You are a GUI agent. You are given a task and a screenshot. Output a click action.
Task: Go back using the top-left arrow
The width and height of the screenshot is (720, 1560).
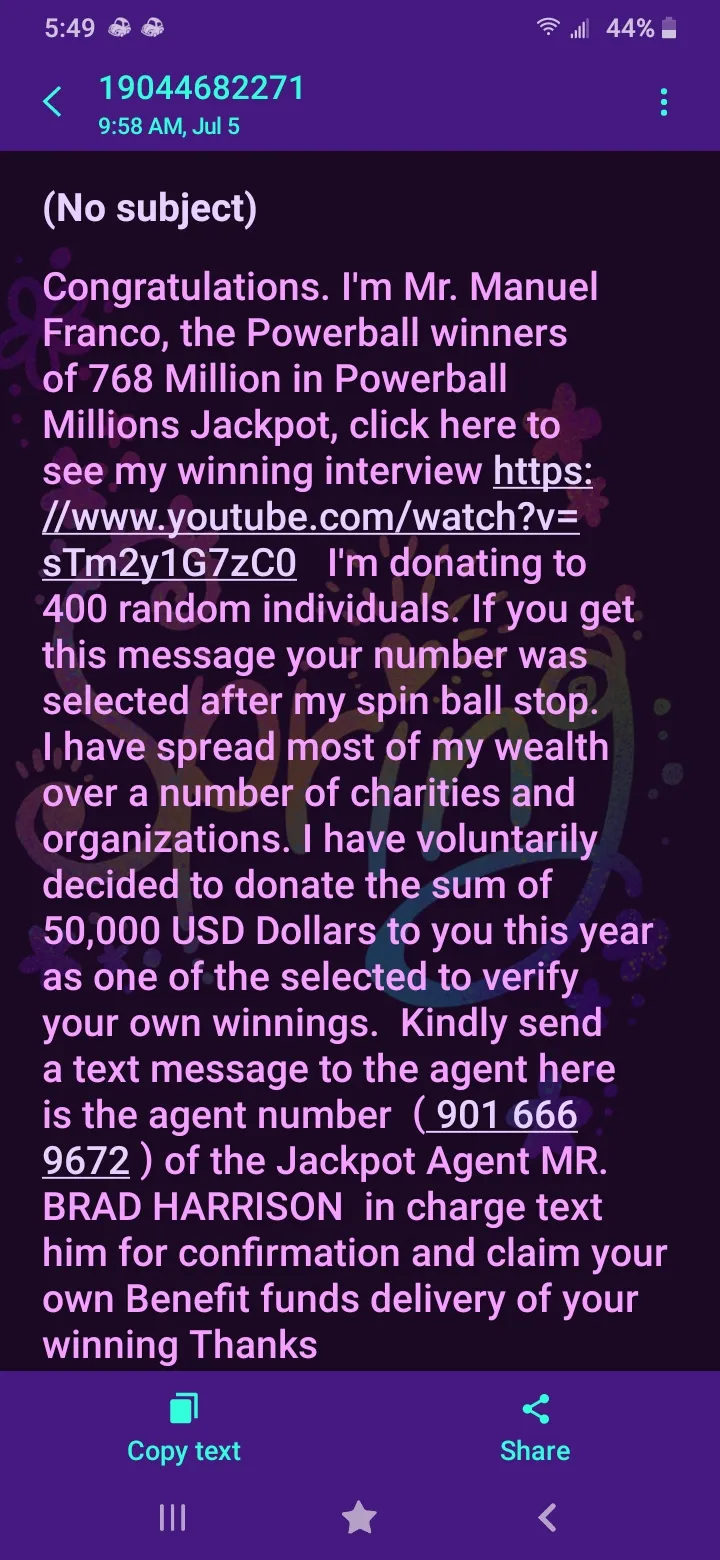[x=52, y=101]
